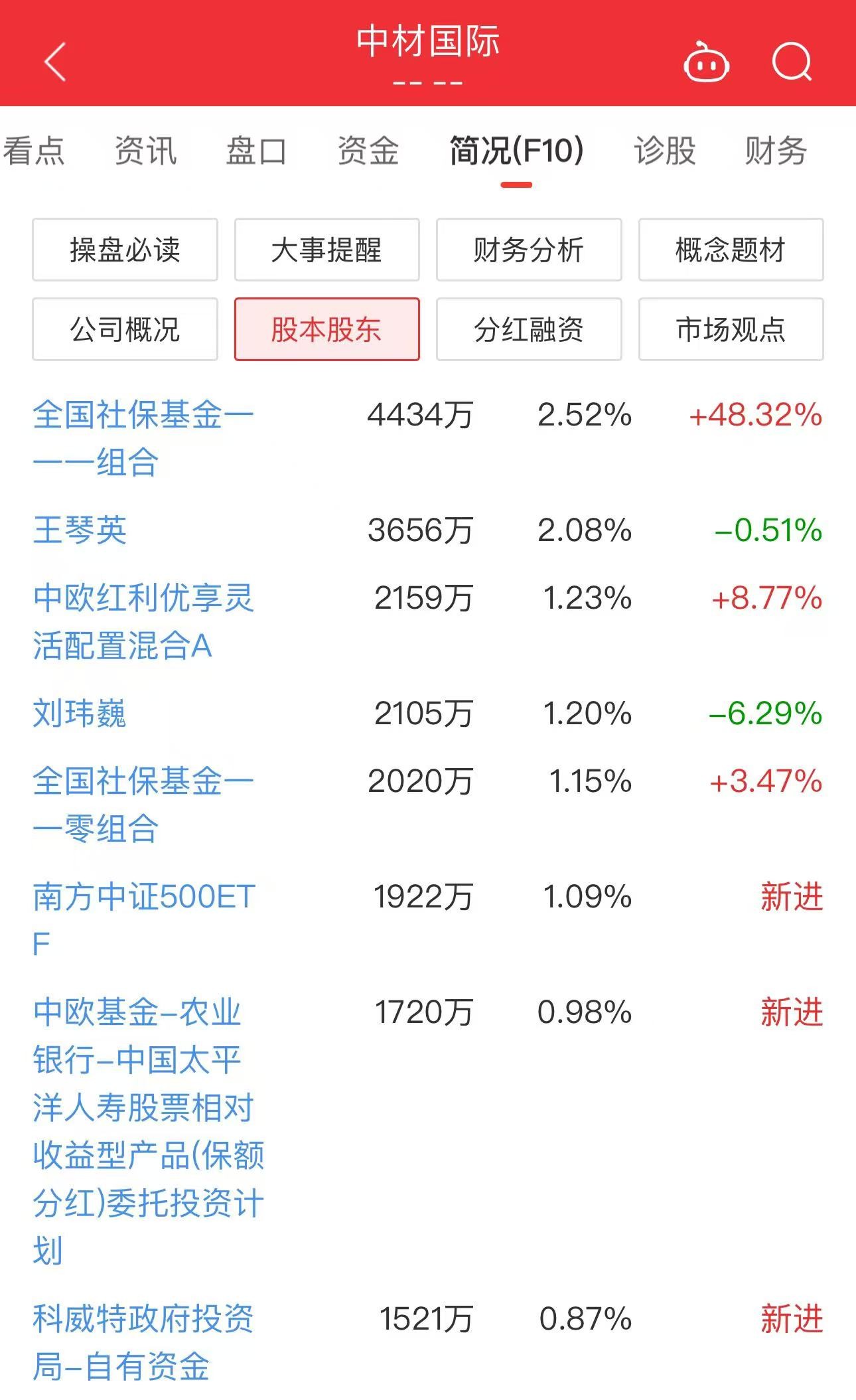Viewport: 856px width, 1400px height.
Task: Open 南方中证500ETF shareholder link
Action: (143, 897)
